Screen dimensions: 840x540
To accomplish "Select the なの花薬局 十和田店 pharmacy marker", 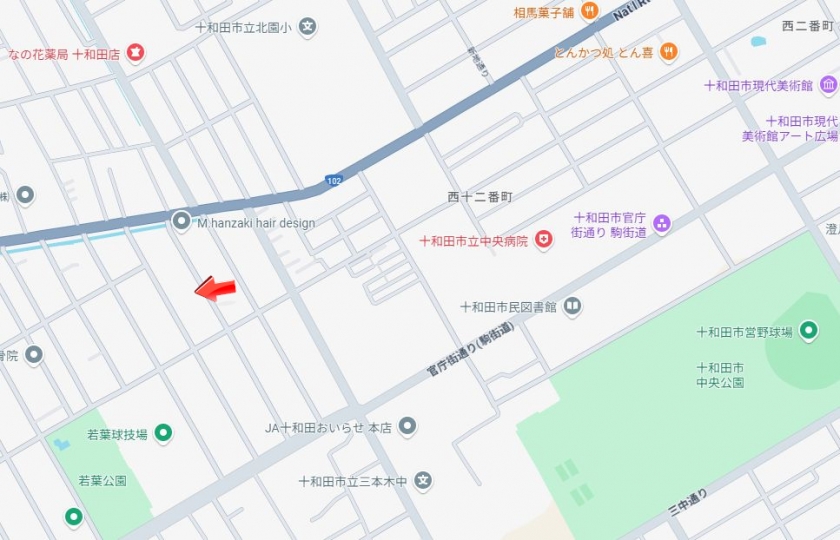I will (x=135, y=53).
